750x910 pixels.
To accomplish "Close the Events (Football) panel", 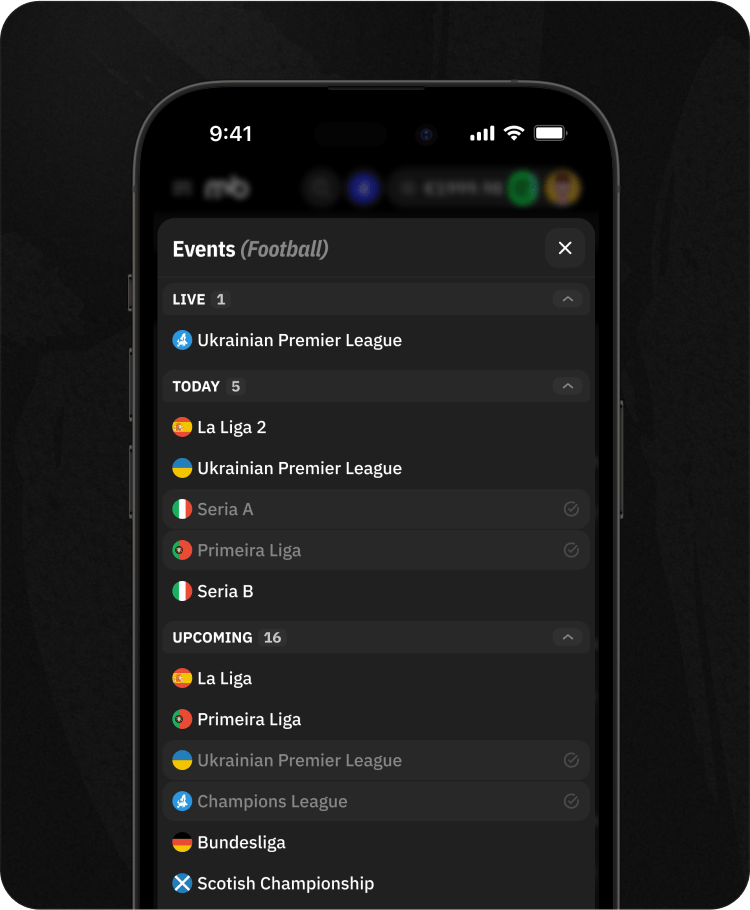I will click(x=565, y=248).
